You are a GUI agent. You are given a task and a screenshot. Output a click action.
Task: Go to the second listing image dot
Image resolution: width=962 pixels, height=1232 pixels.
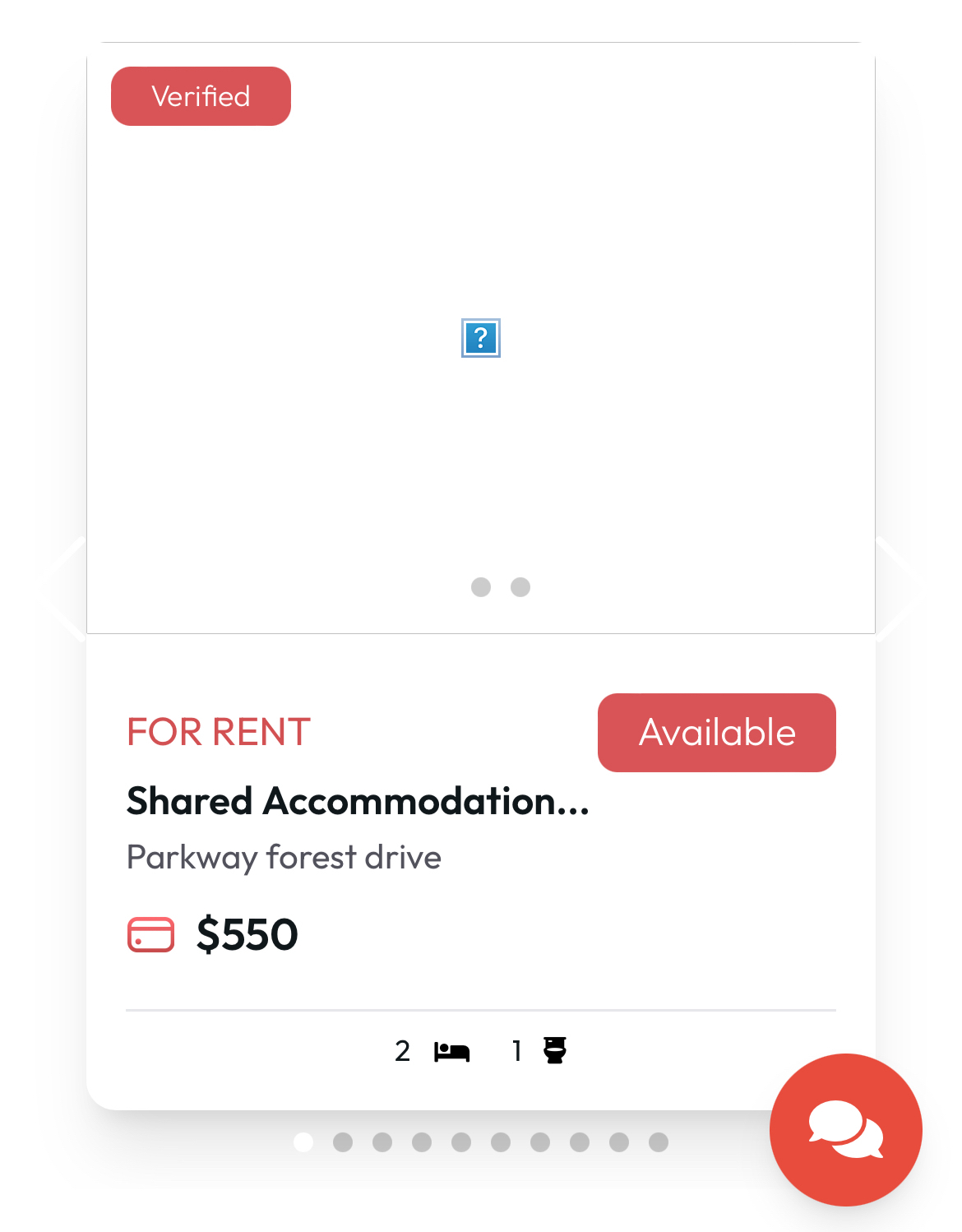pyautogui.click(x=520, y=587)
